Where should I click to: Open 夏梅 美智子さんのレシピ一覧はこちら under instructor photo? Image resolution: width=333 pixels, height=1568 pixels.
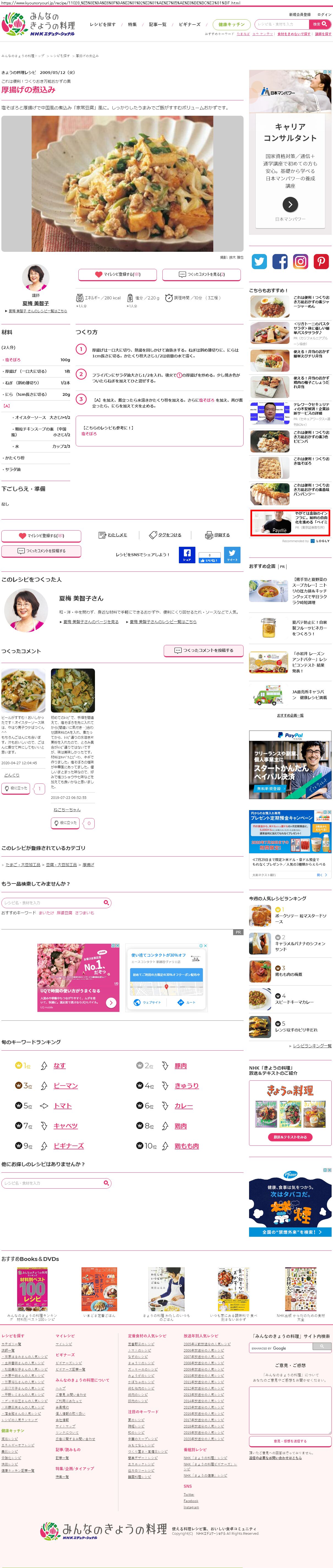(37, 311)
